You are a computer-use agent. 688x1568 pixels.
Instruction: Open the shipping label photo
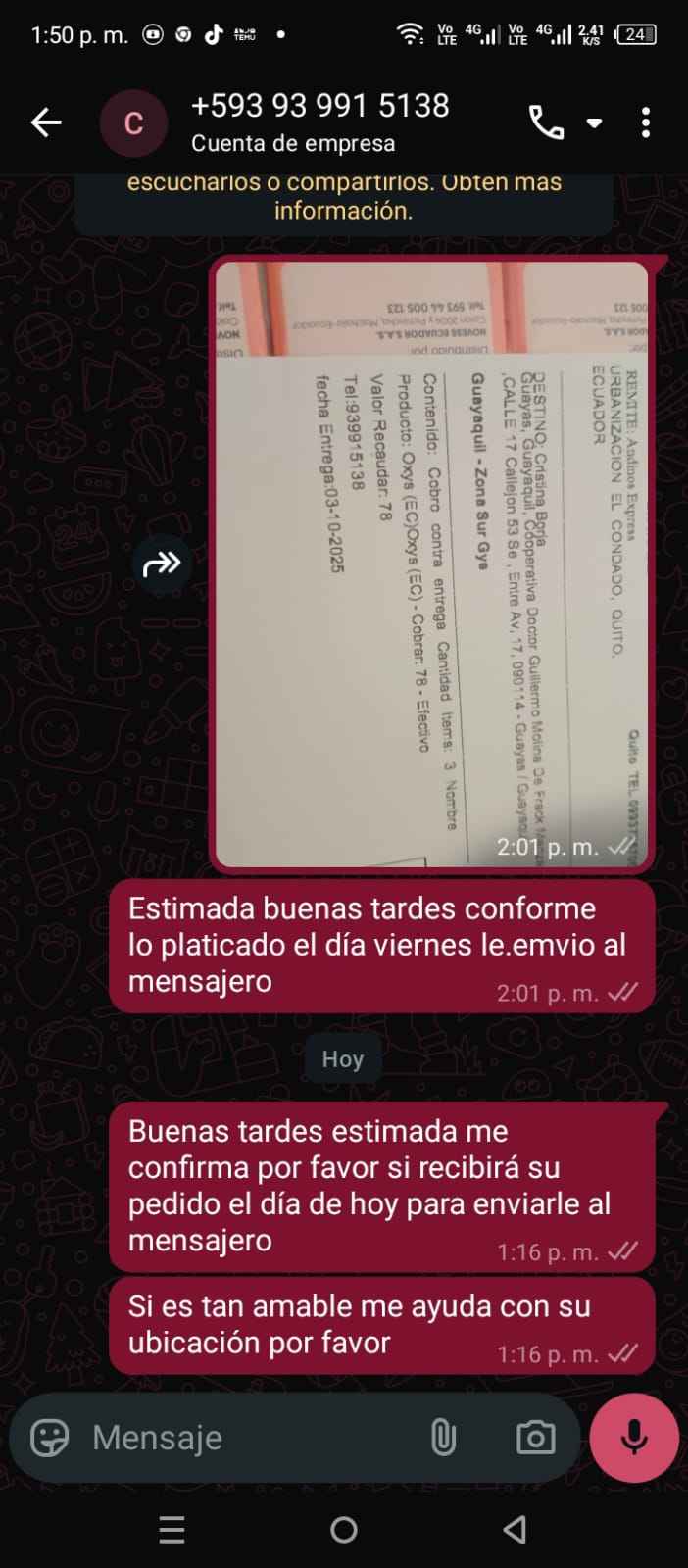point(431,563)
